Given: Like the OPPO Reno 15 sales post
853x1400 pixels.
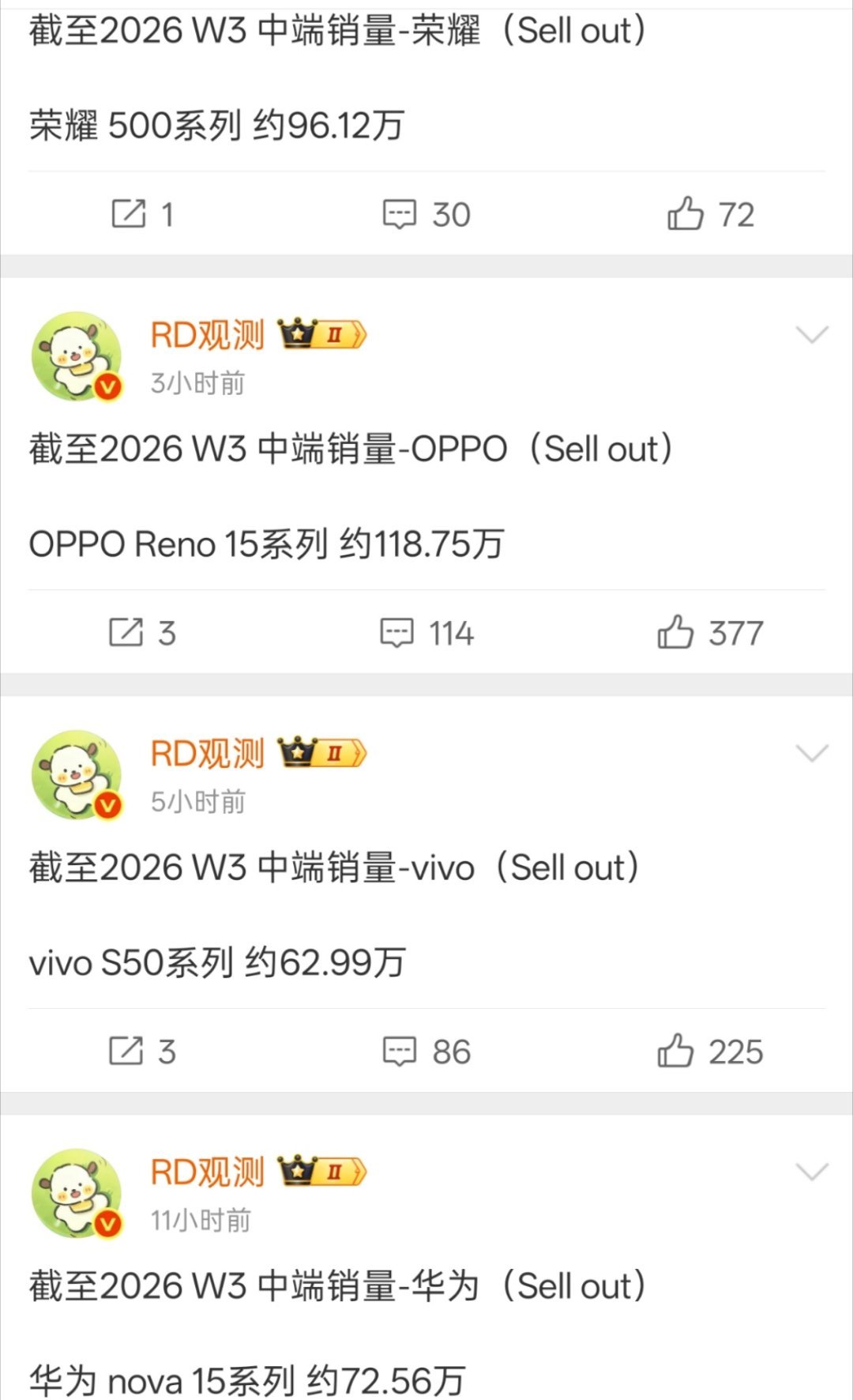Looking at the screenshot, I should point(682,631).
